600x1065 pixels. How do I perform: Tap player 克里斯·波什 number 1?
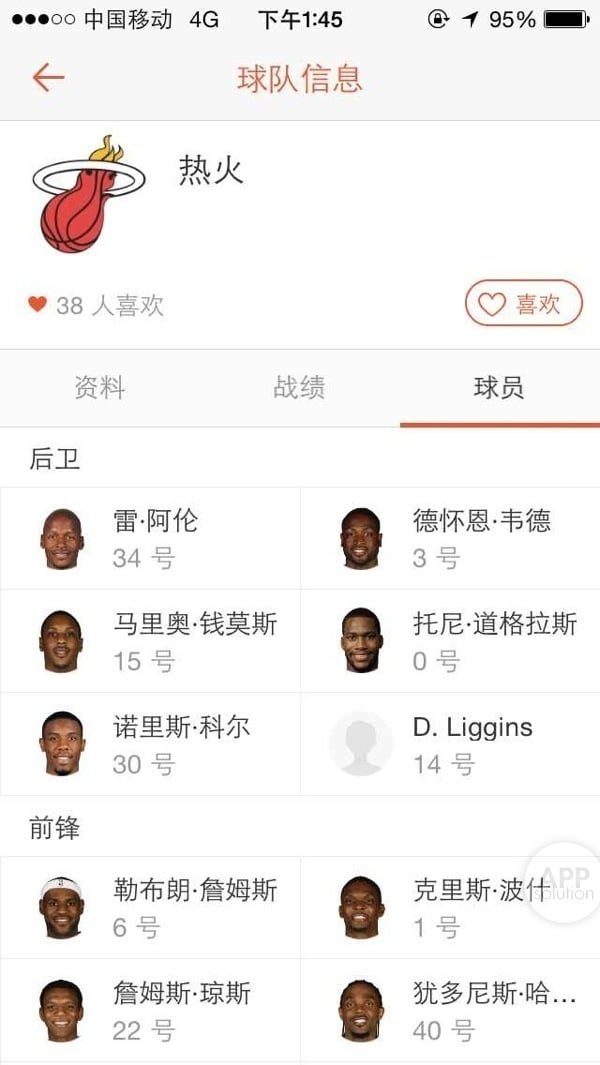450,907
